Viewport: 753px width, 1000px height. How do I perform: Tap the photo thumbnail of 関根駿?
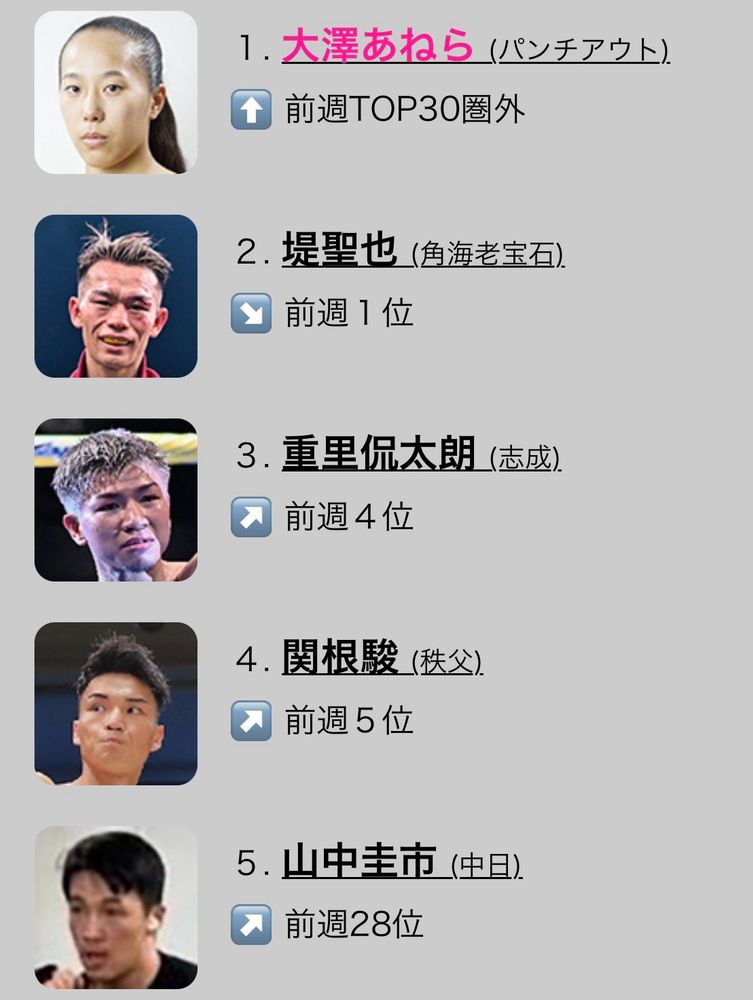click(x=115, y=703)
